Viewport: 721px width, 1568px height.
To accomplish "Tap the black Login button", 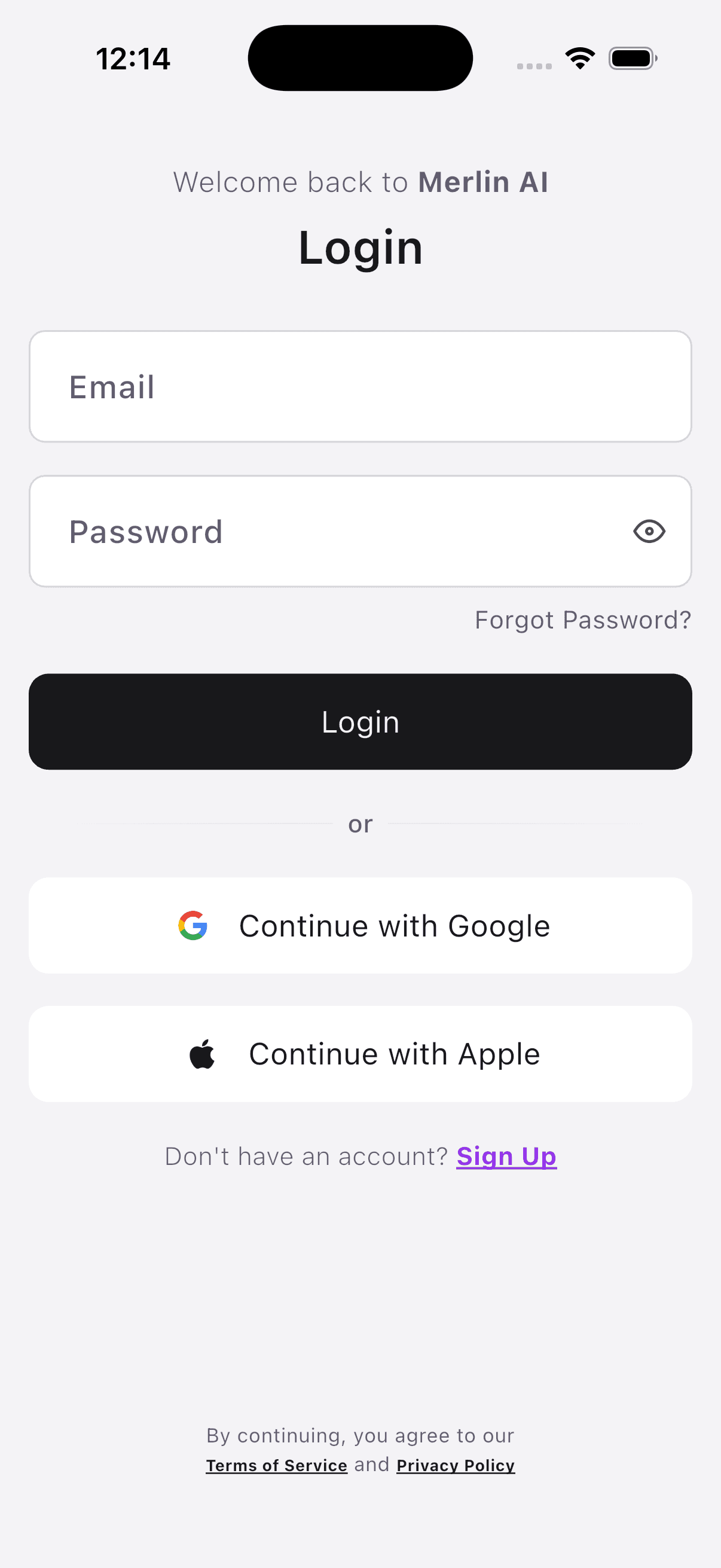I will (x=360, y=721).
